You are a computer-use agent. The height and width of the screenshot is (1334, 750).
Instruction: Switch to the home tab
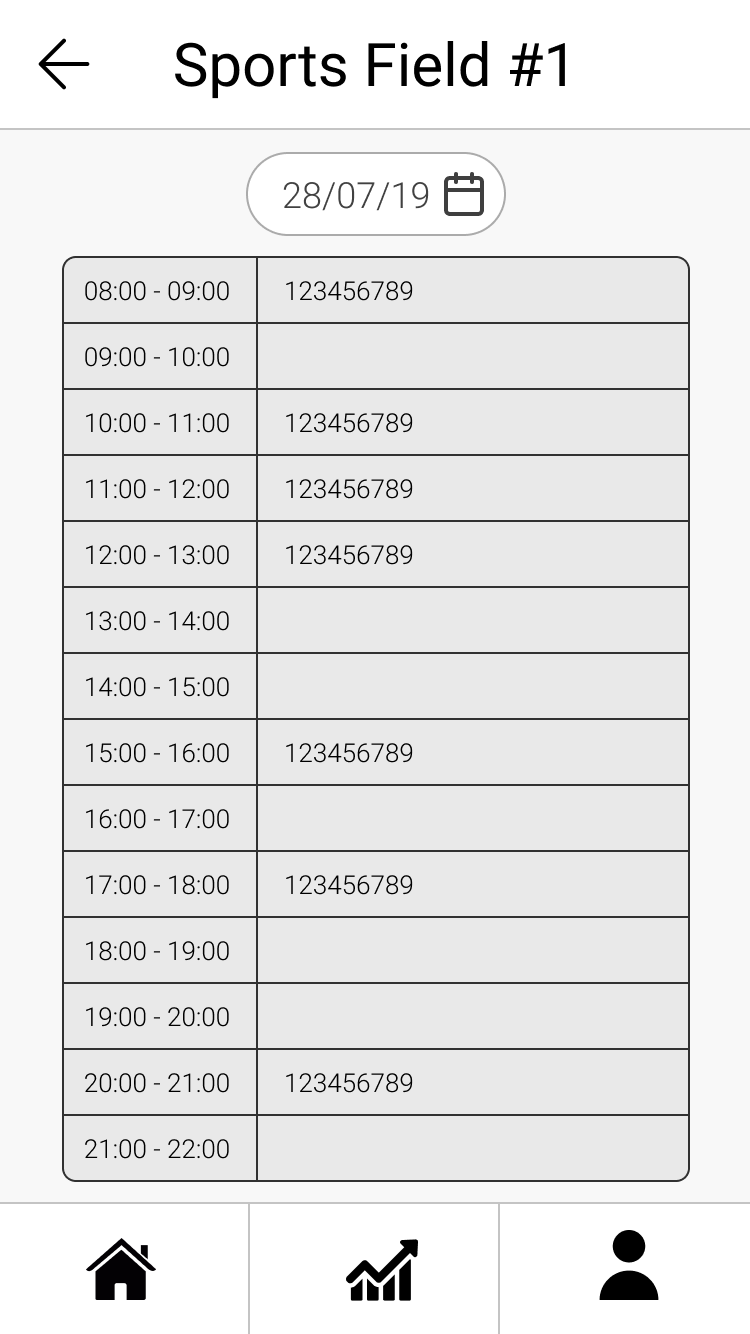(122, 1268)
